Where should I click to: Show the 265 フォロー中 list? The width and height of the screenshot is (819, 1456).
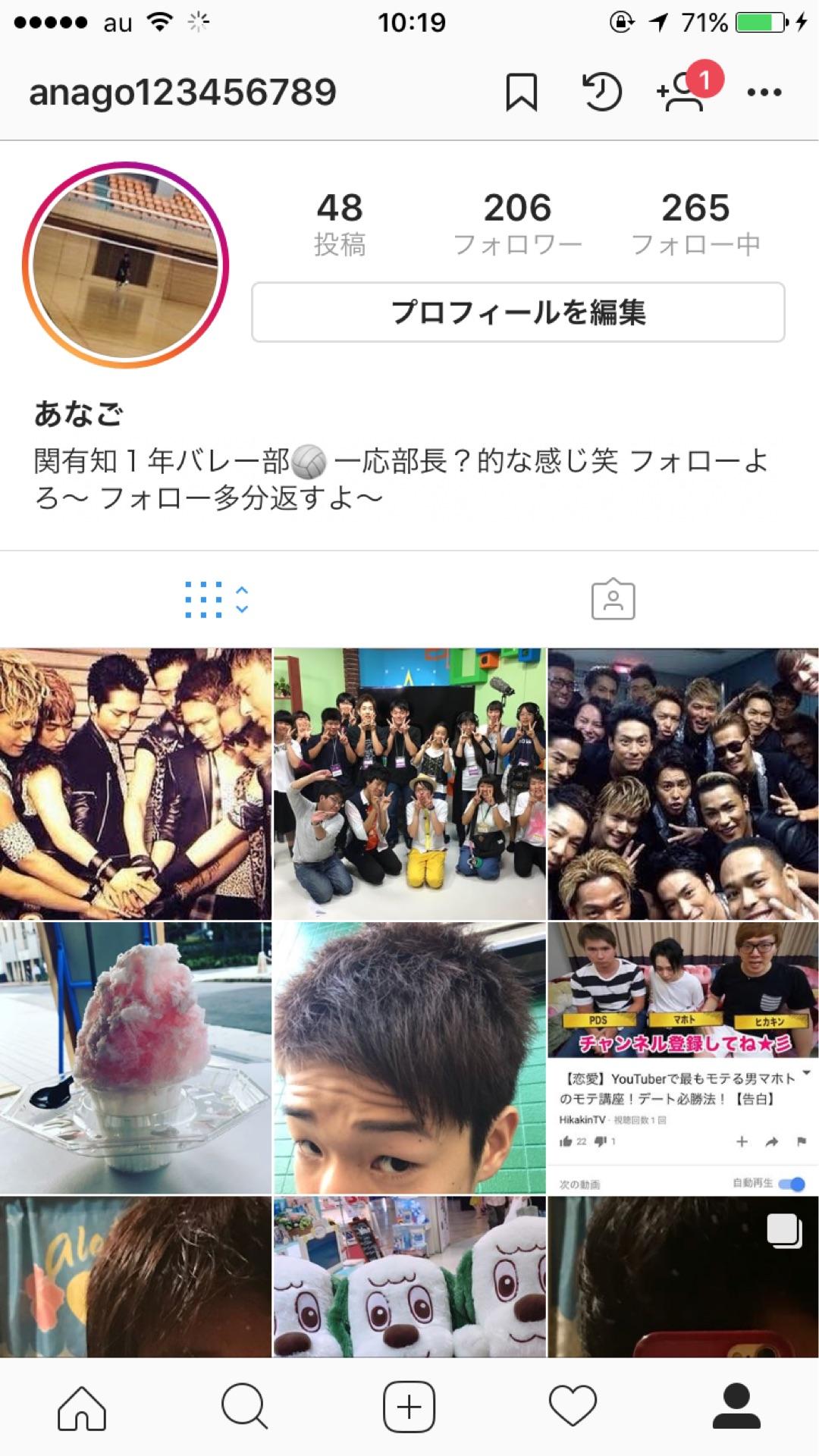click(695, 223)
